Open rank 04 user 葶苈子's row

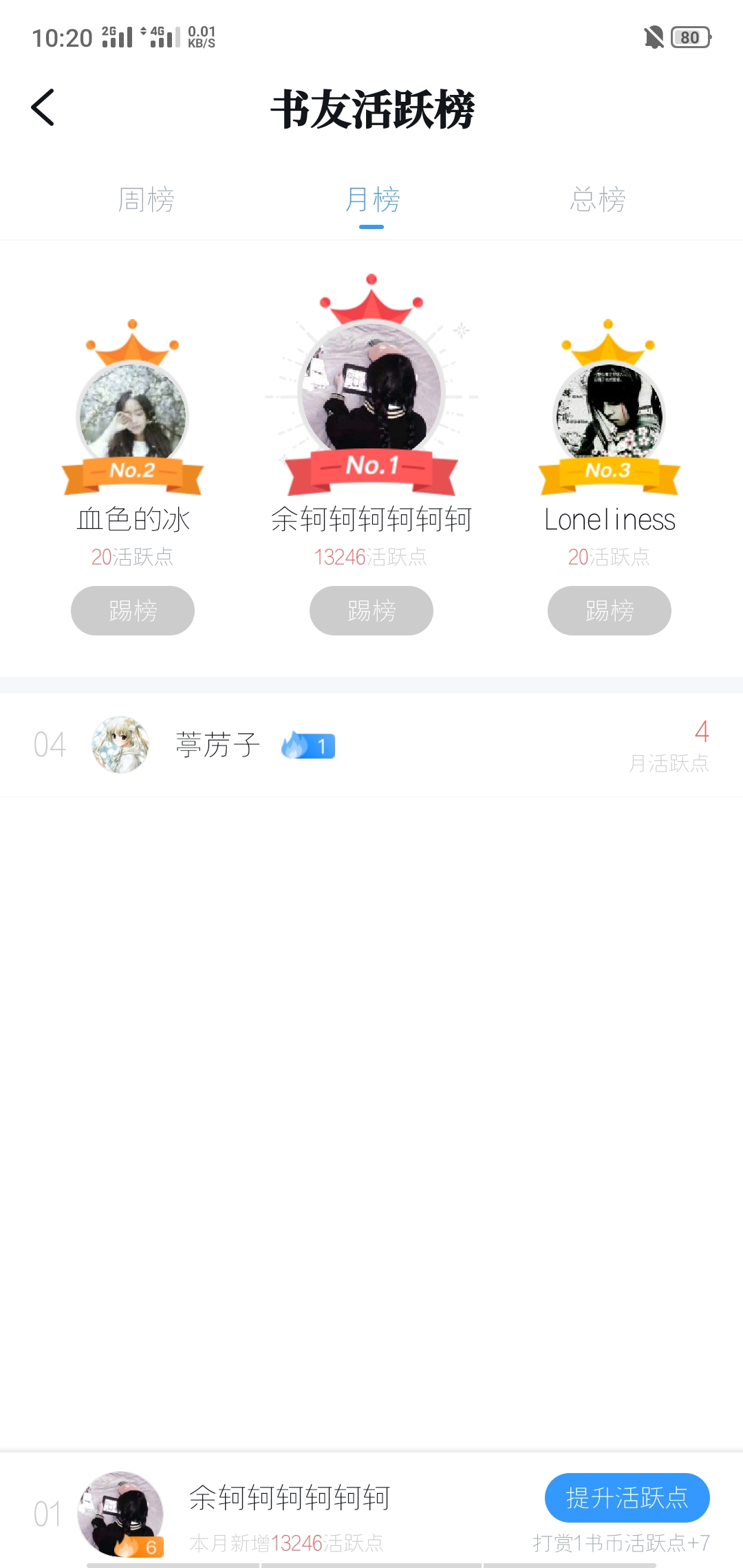click(x=371, y=745)
